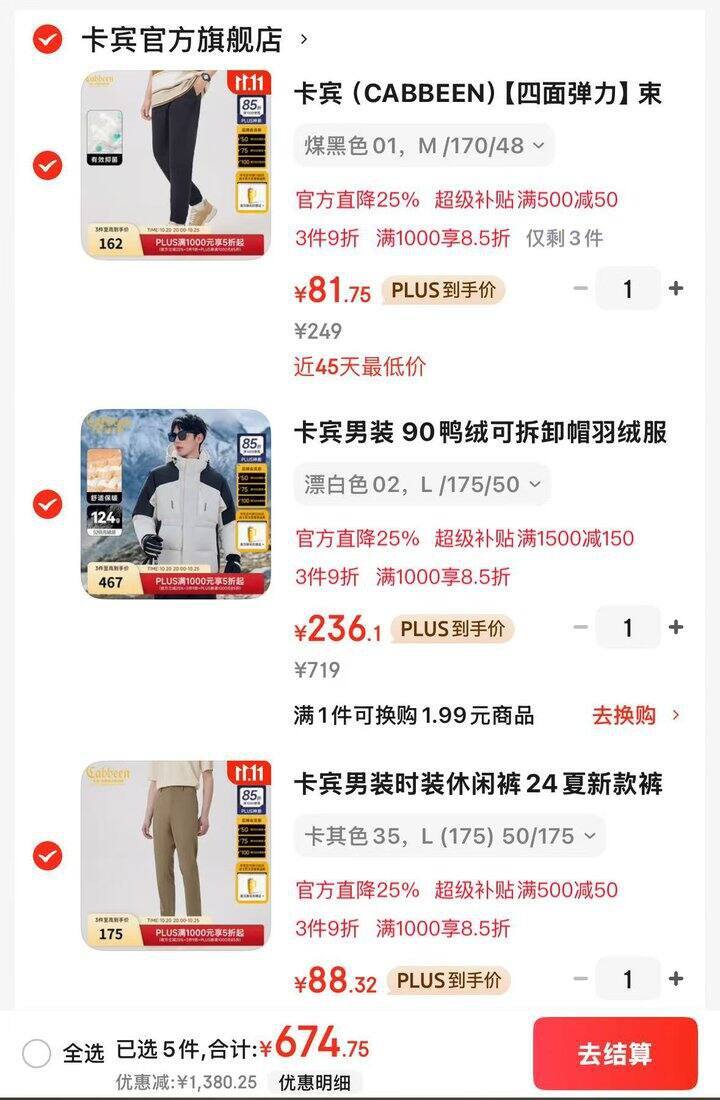The height and width of the screenshot is (1100, 720).
Task: Increase quantity of the ¥88.32 pants
Action: coord(676,979)
